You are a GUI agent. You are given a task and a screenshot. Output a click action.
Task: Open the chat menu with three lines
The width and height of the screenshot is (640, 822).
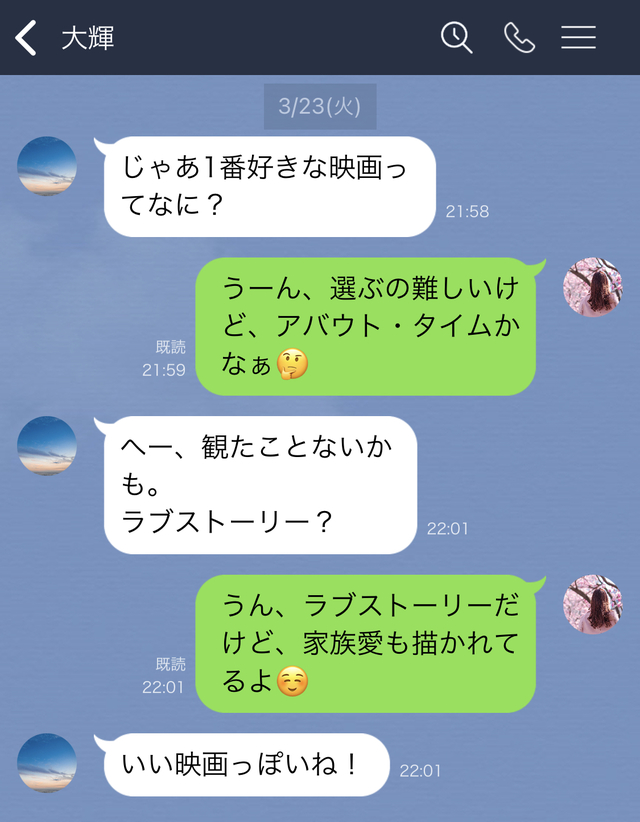tap(578, 38)
